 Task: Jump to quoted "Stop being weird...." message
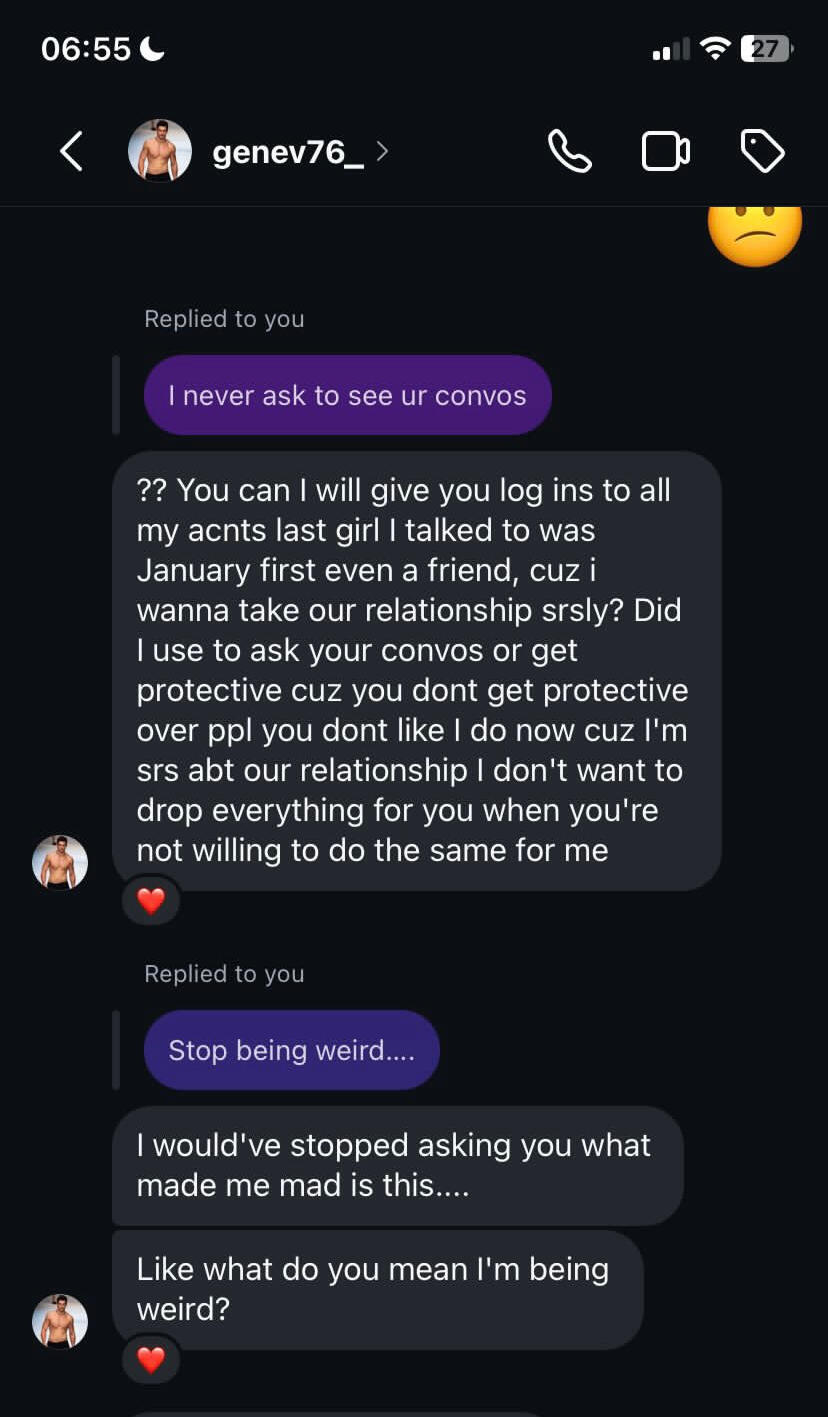[291, 1050]
